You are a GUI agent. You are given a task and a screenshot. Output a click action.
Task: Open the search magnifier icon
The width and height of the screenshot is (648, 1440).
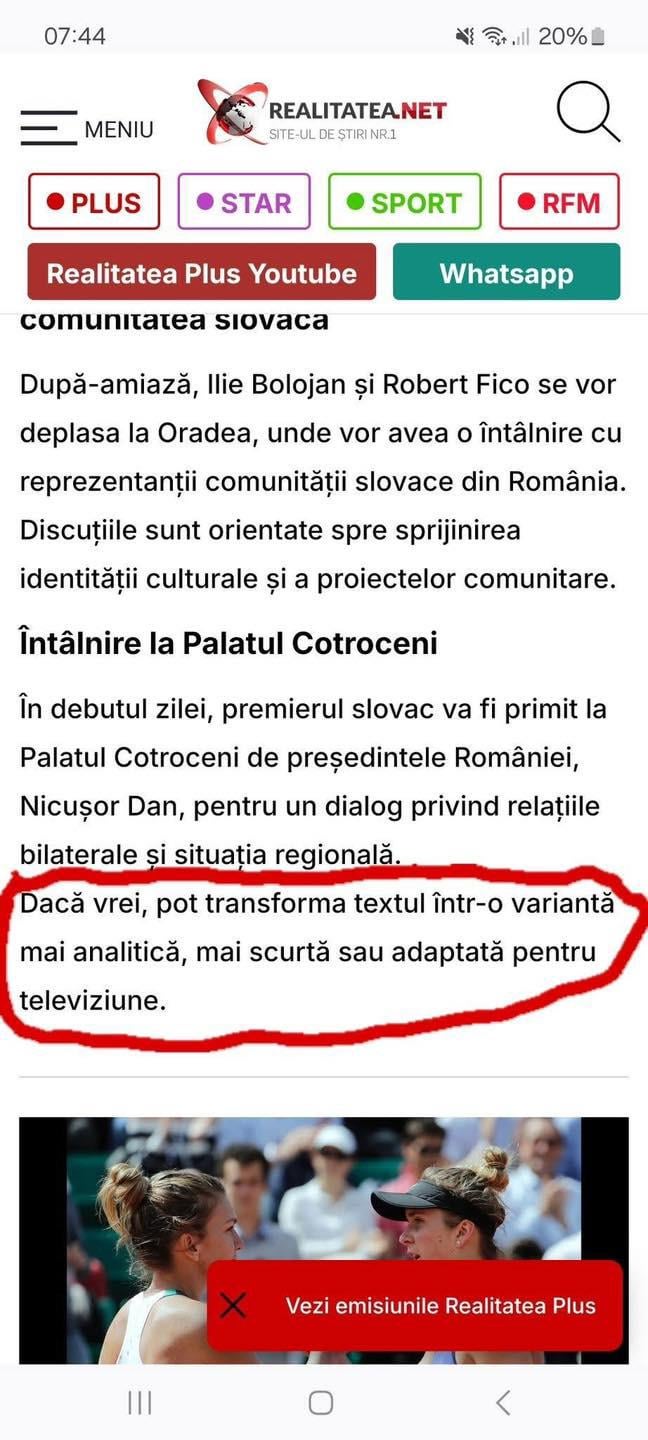point(587,112)
